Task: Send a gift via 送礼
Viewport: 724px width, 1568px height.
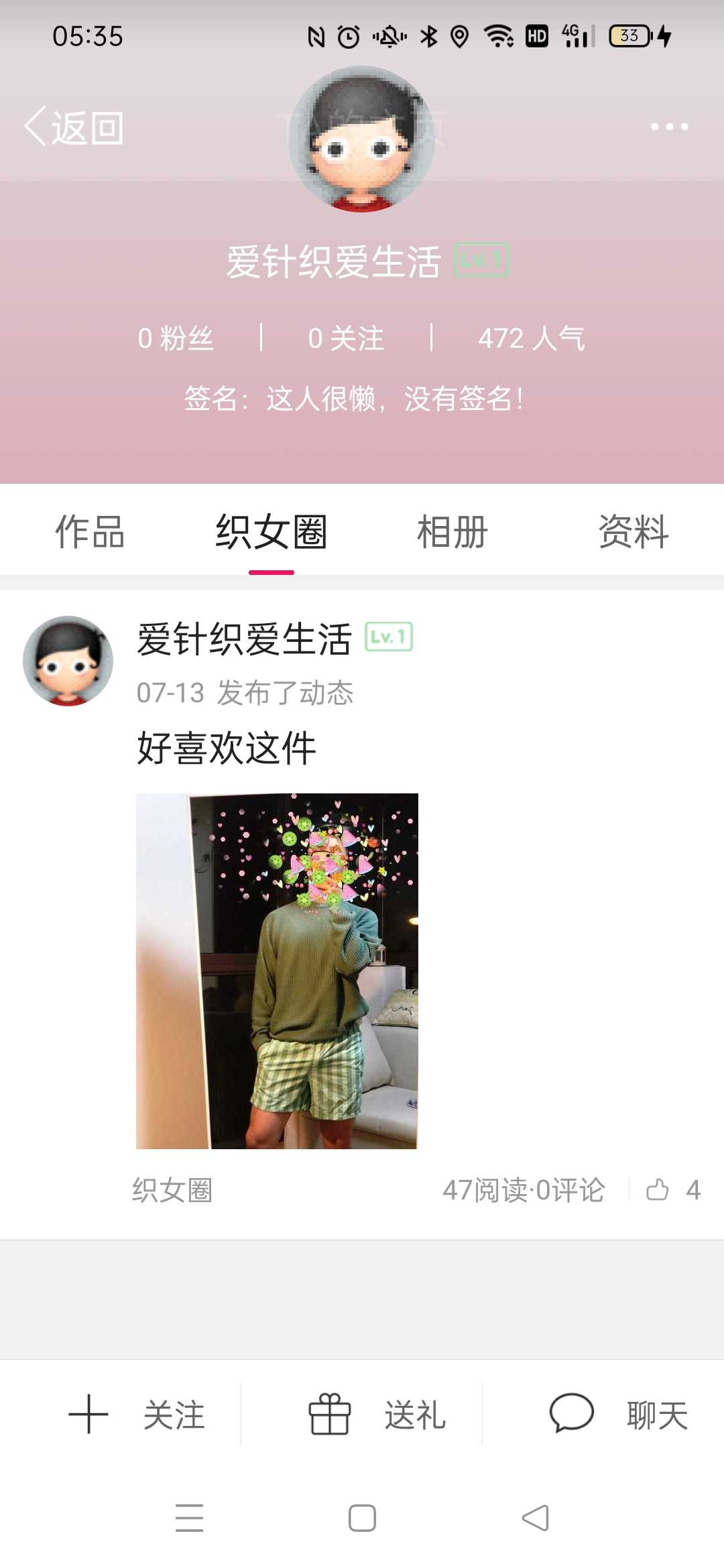Action: point(377,1415)
